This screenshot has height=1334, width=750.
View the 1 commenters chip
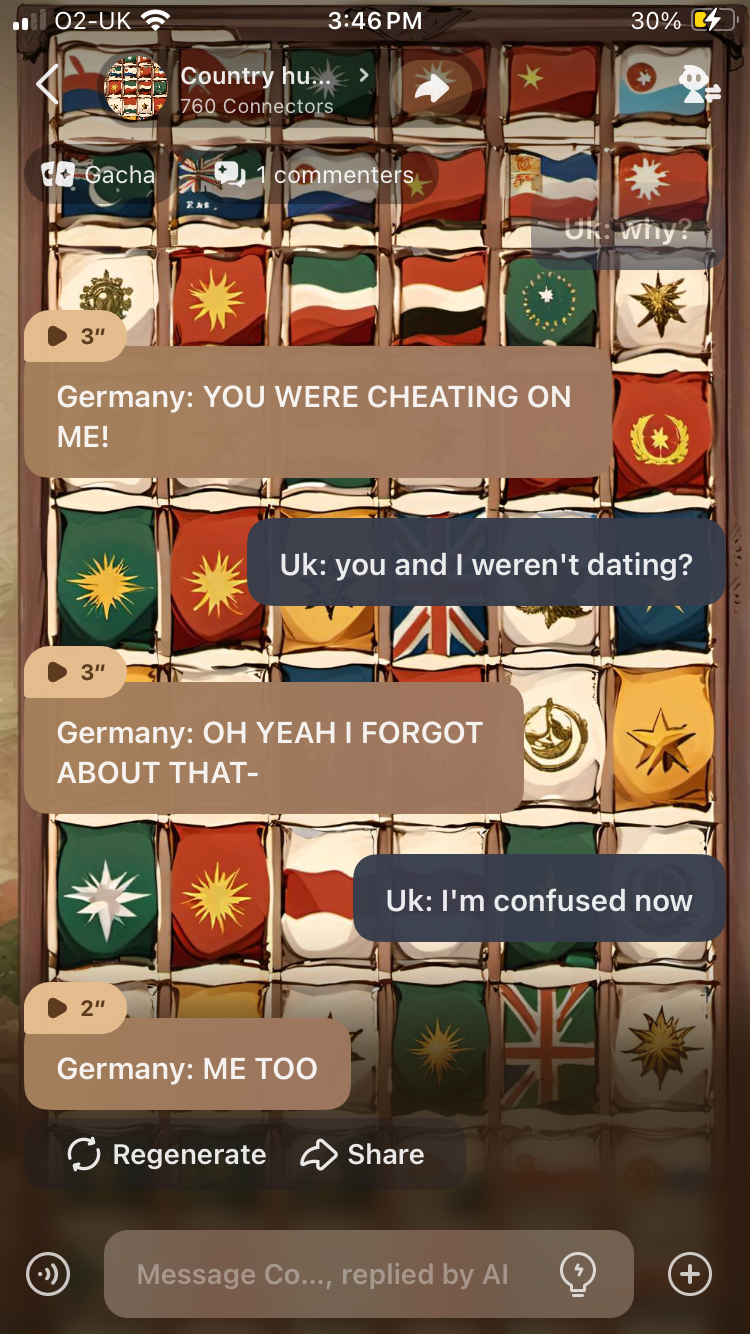pyautogui.click(x=300, y=175)
